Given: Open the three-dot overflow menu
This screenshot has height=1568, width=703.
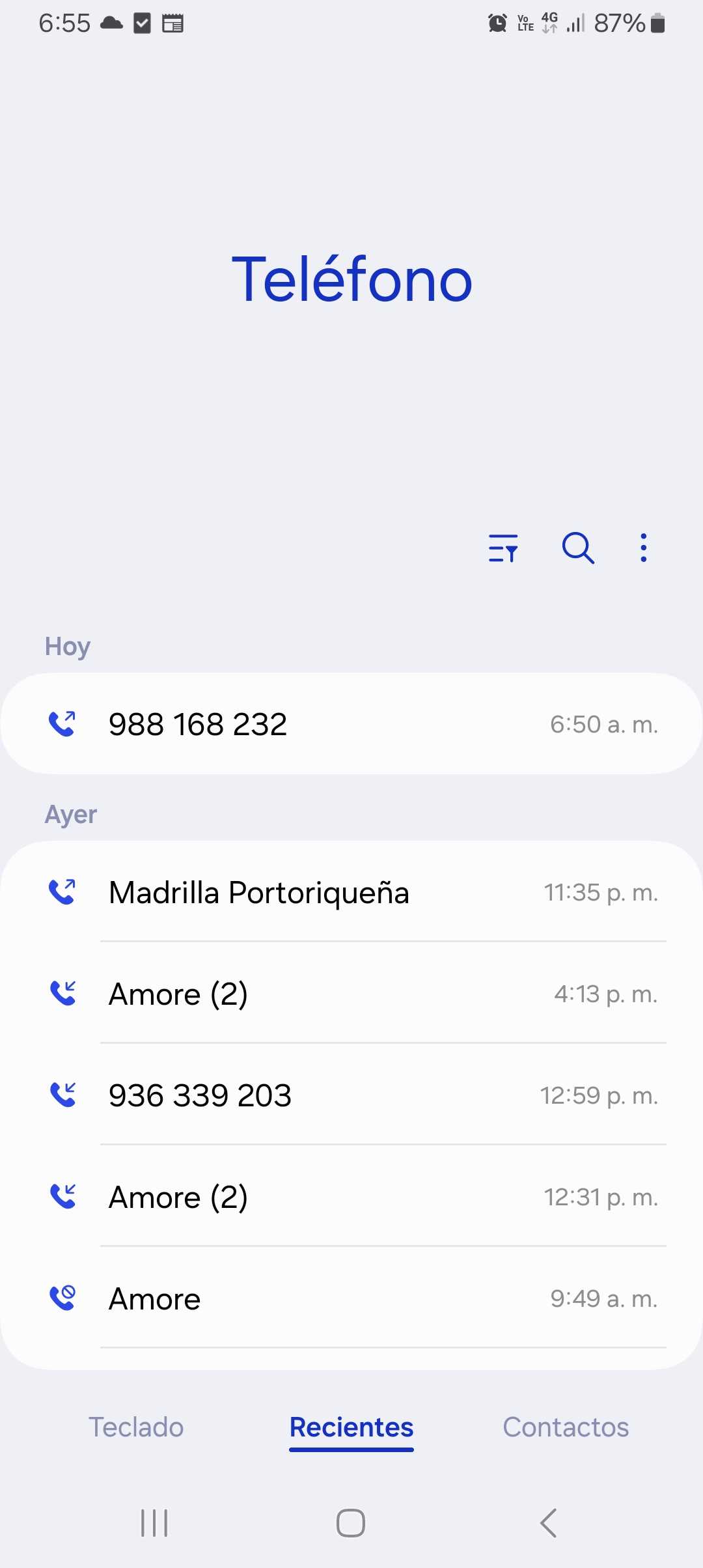Looking at the screenshot, I should [x=643, y=548].
